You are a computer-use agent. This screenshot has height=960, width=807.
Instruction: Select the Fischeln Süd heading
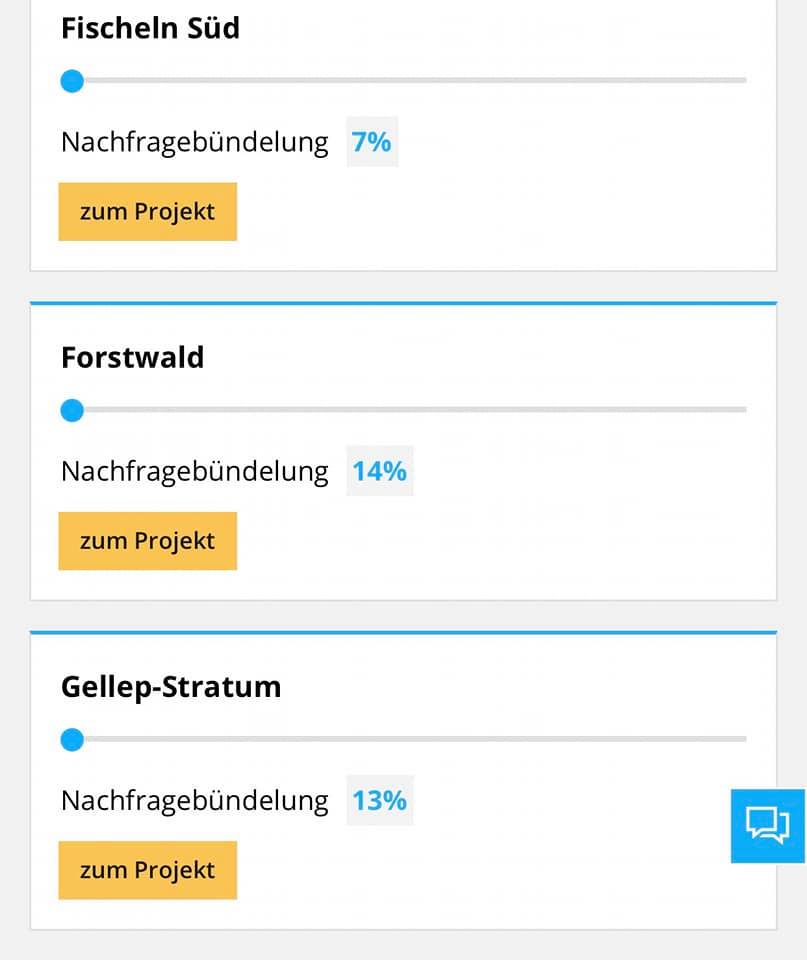tap(150, 28)
